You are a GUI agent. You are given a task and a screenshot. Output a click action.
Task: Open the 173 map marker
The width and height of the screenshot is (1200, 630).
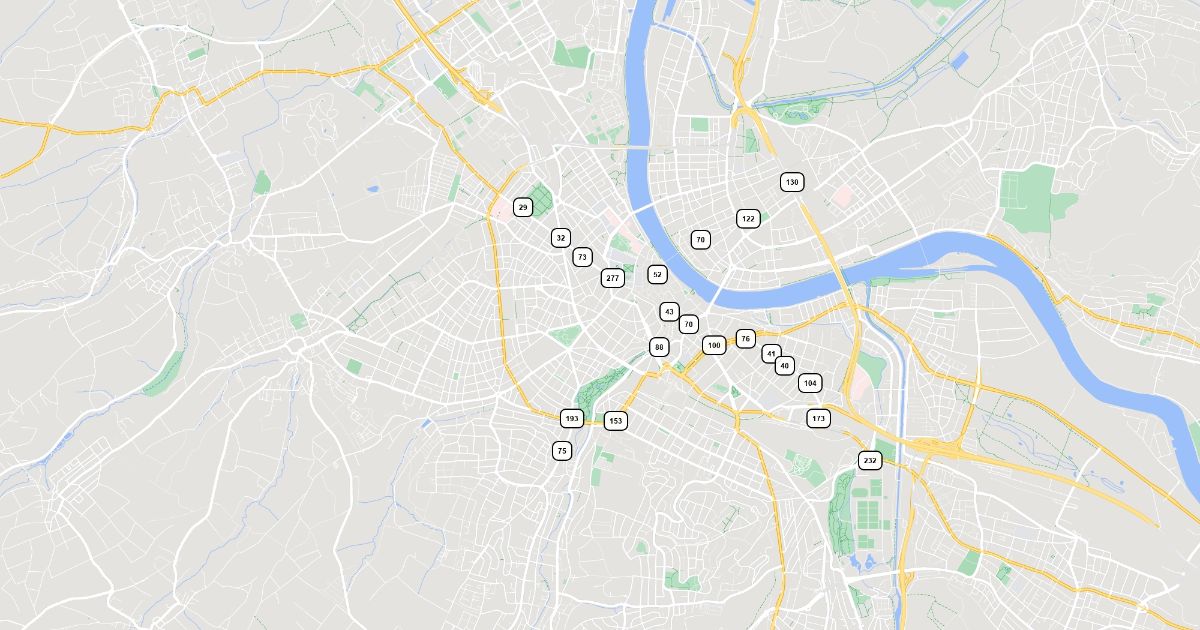(x=819, y=418)
